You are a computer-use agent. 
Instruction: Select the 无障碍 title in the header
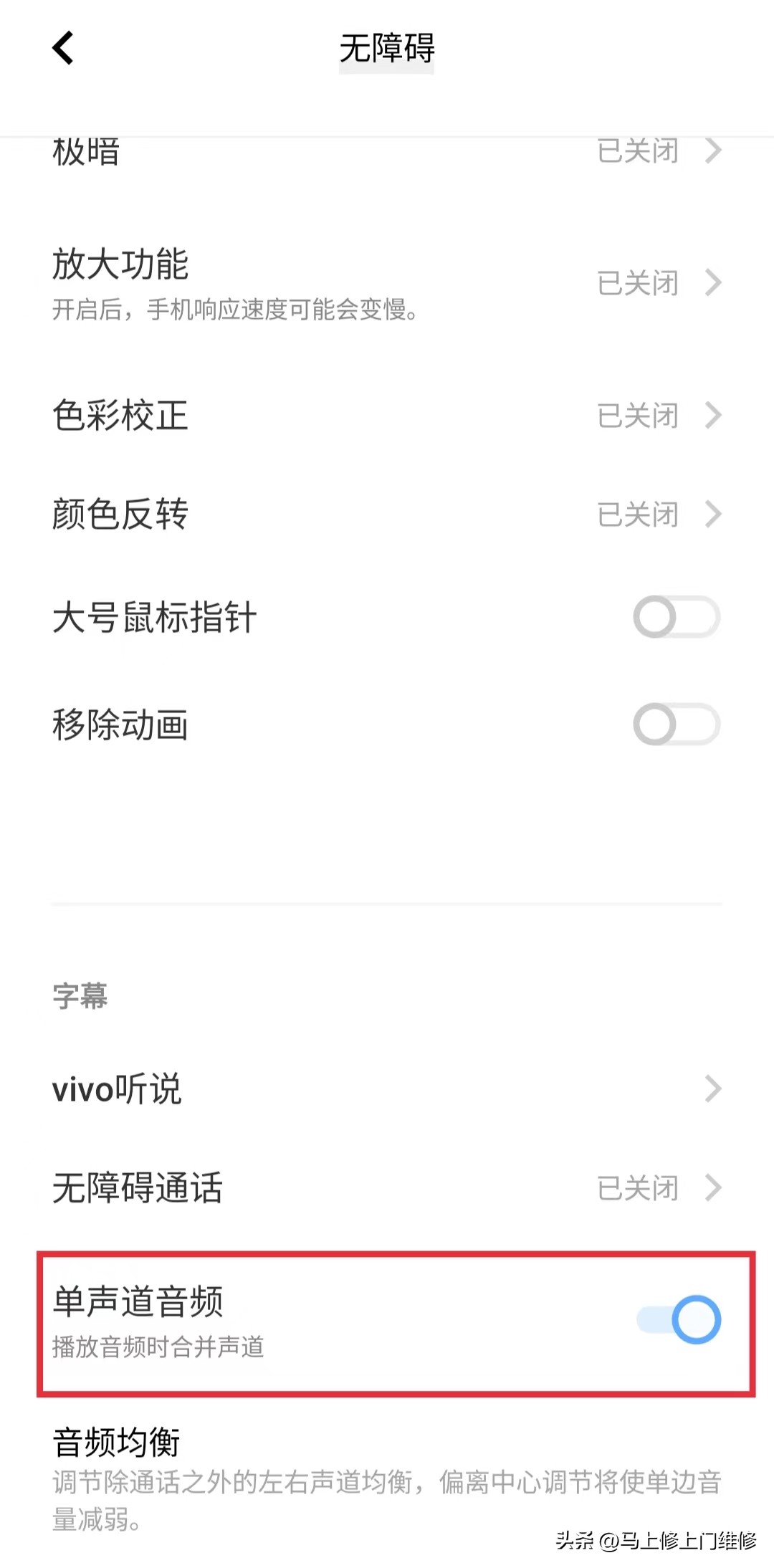386,50
